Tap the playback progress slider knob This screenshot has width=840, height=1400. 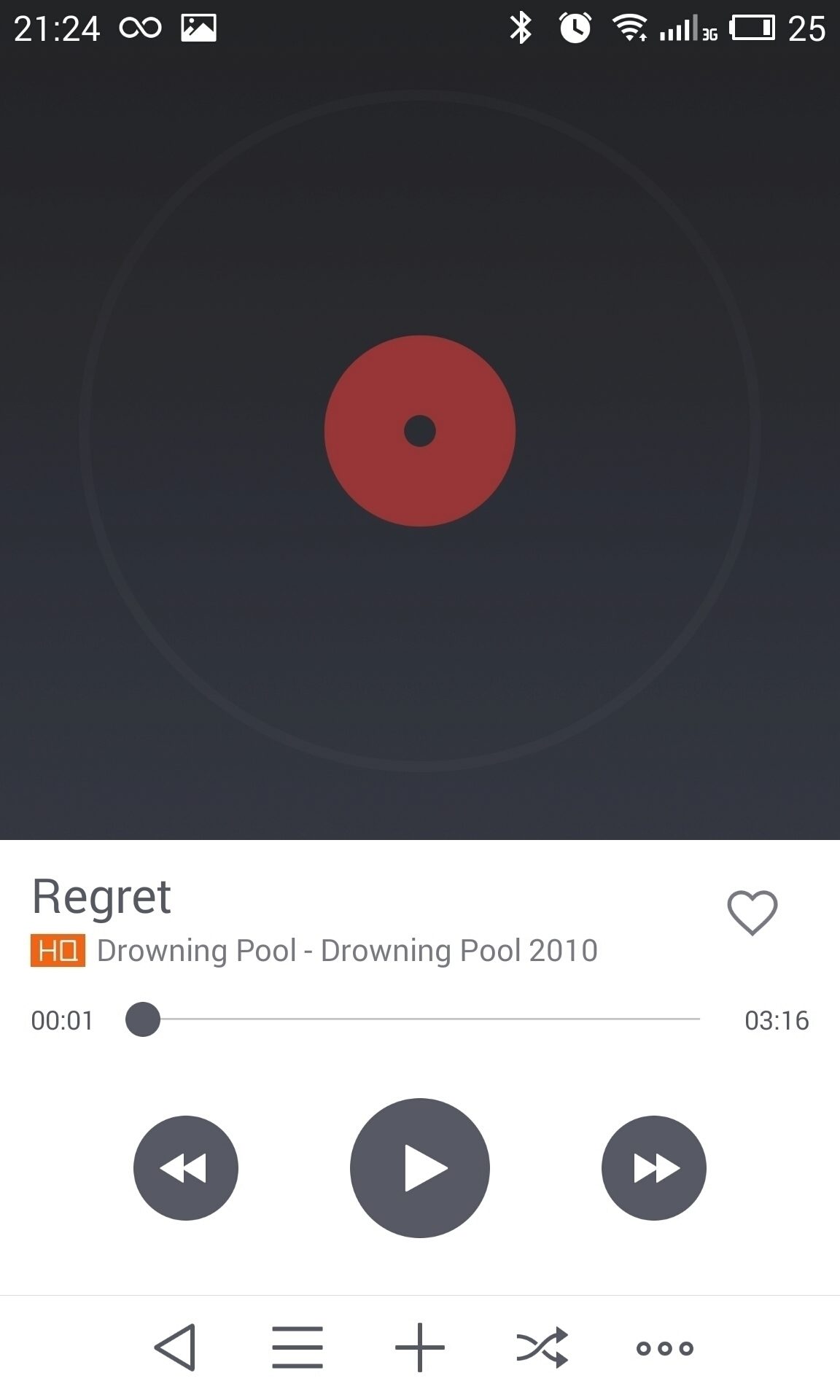pyautogui.click(x=143, y=1019)
